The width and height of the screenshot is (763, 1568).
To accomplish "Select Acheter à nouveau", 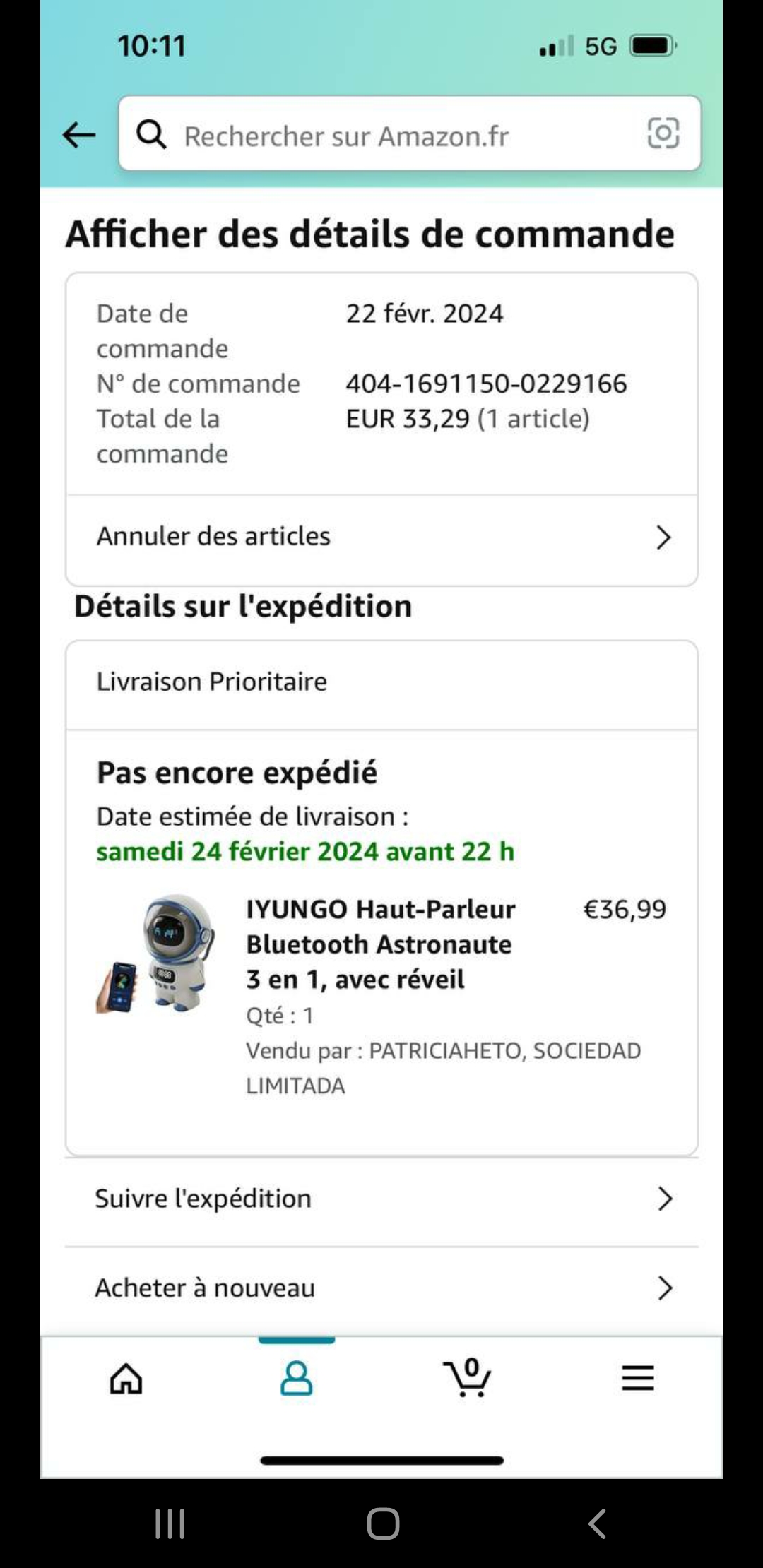I will pos(381,1288).
